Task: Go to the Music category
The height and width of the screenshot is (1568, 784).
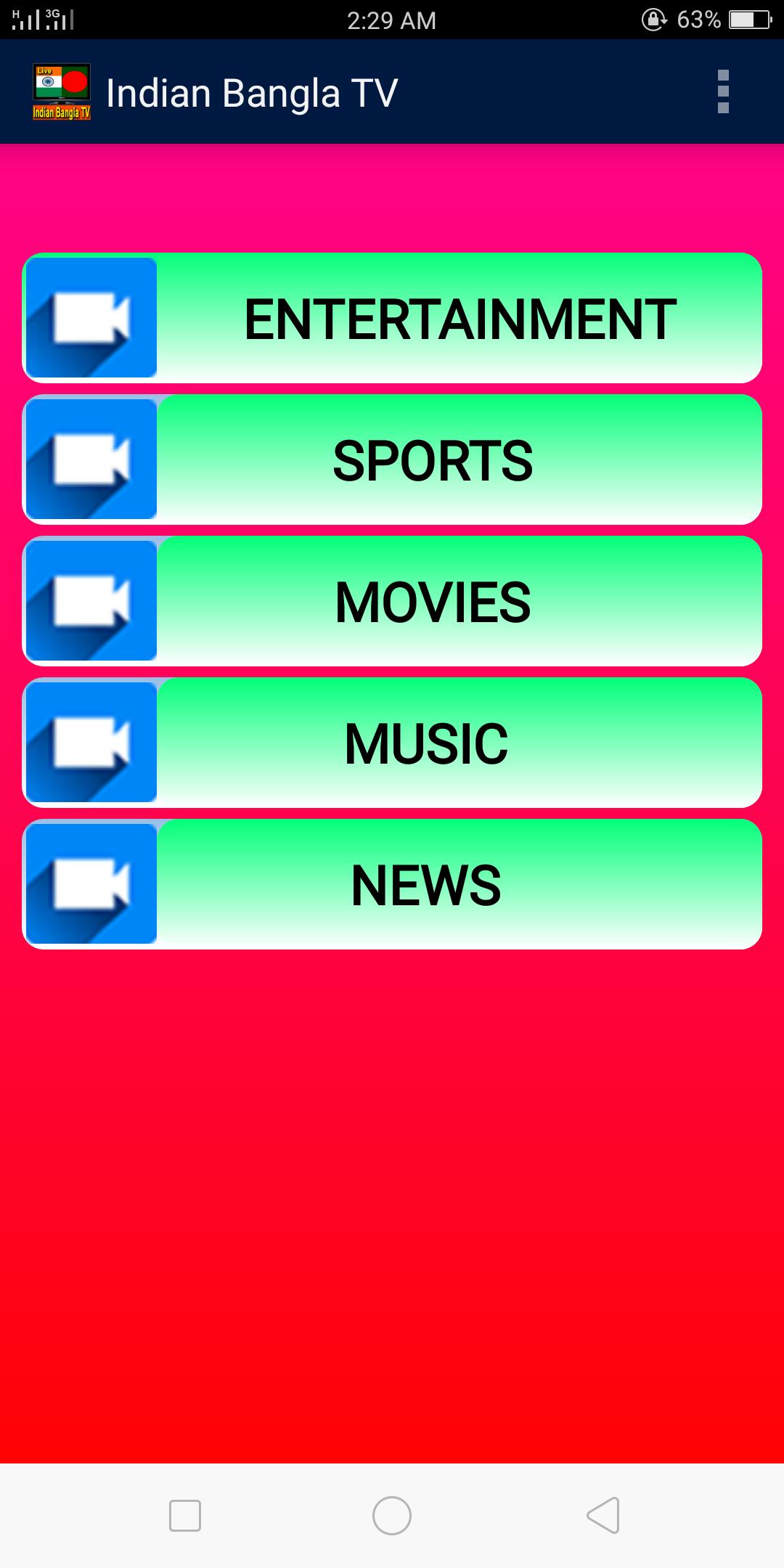Action: coord(392,743)
